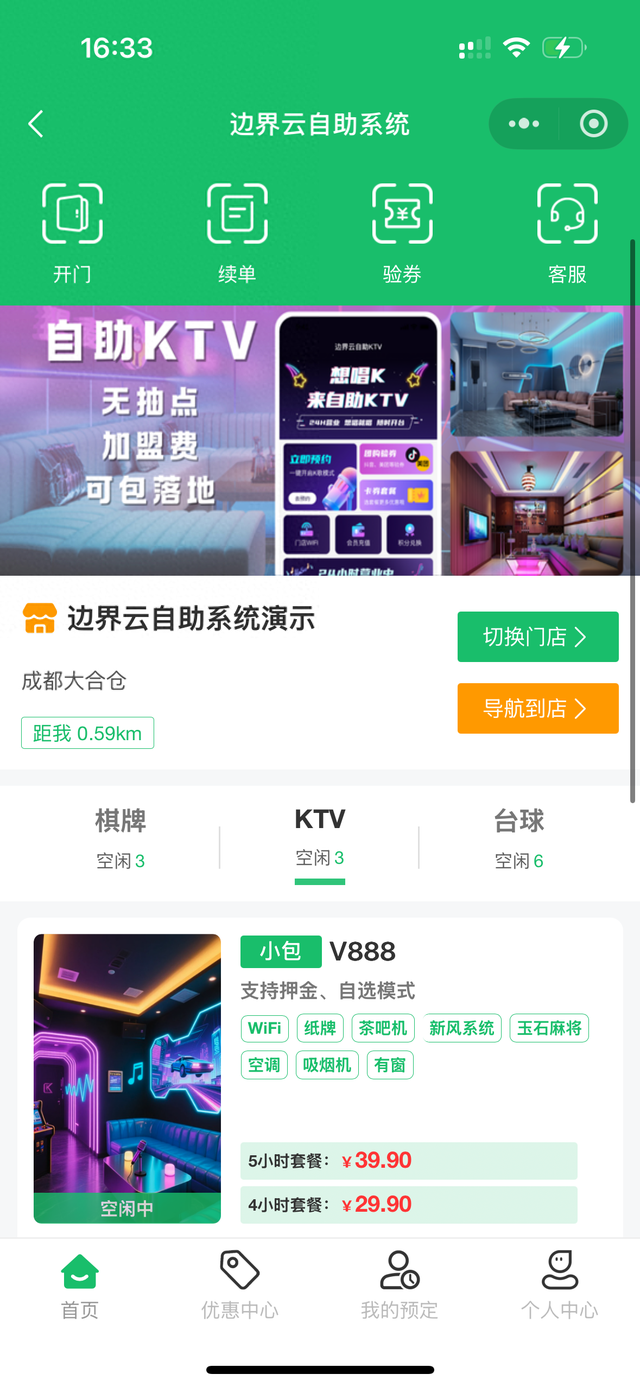This screenshot has width=640, height=1387.
Task: Tap 导航到店 to navigate to store
Action: coord(537,708)
